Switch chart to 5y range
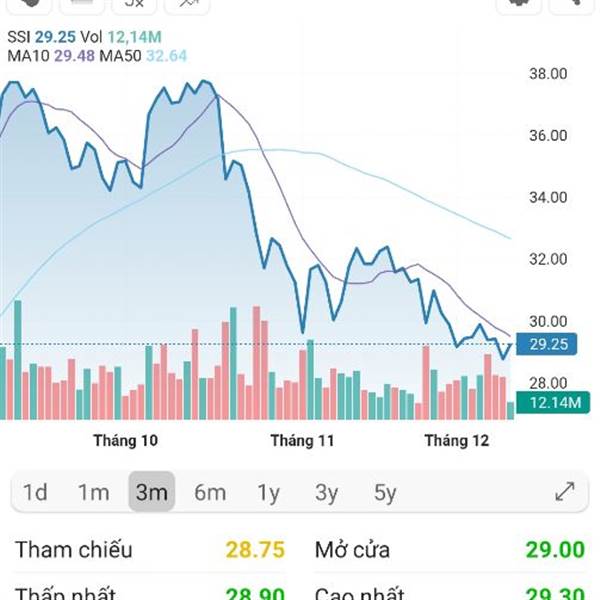Screen dimensions: 600x600 click(x=385, y=492)
